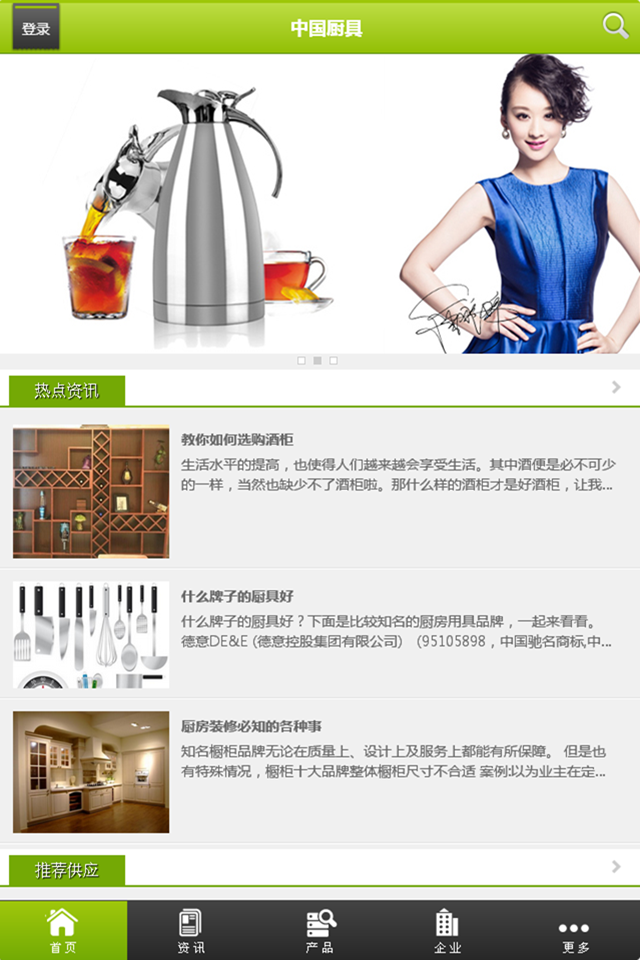Select the 企业 tab
Viewport: 640px width, 960px height.
[447, 930]
